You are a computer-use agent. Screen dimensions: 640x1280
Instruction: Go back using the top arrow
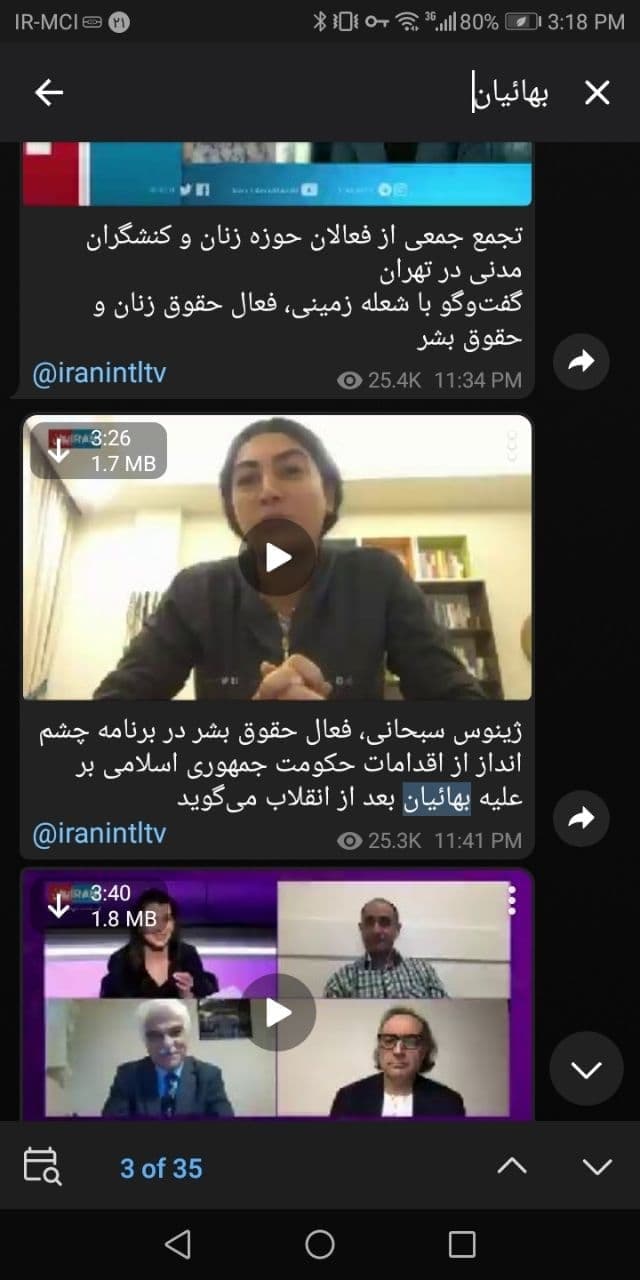pos(49,93)
